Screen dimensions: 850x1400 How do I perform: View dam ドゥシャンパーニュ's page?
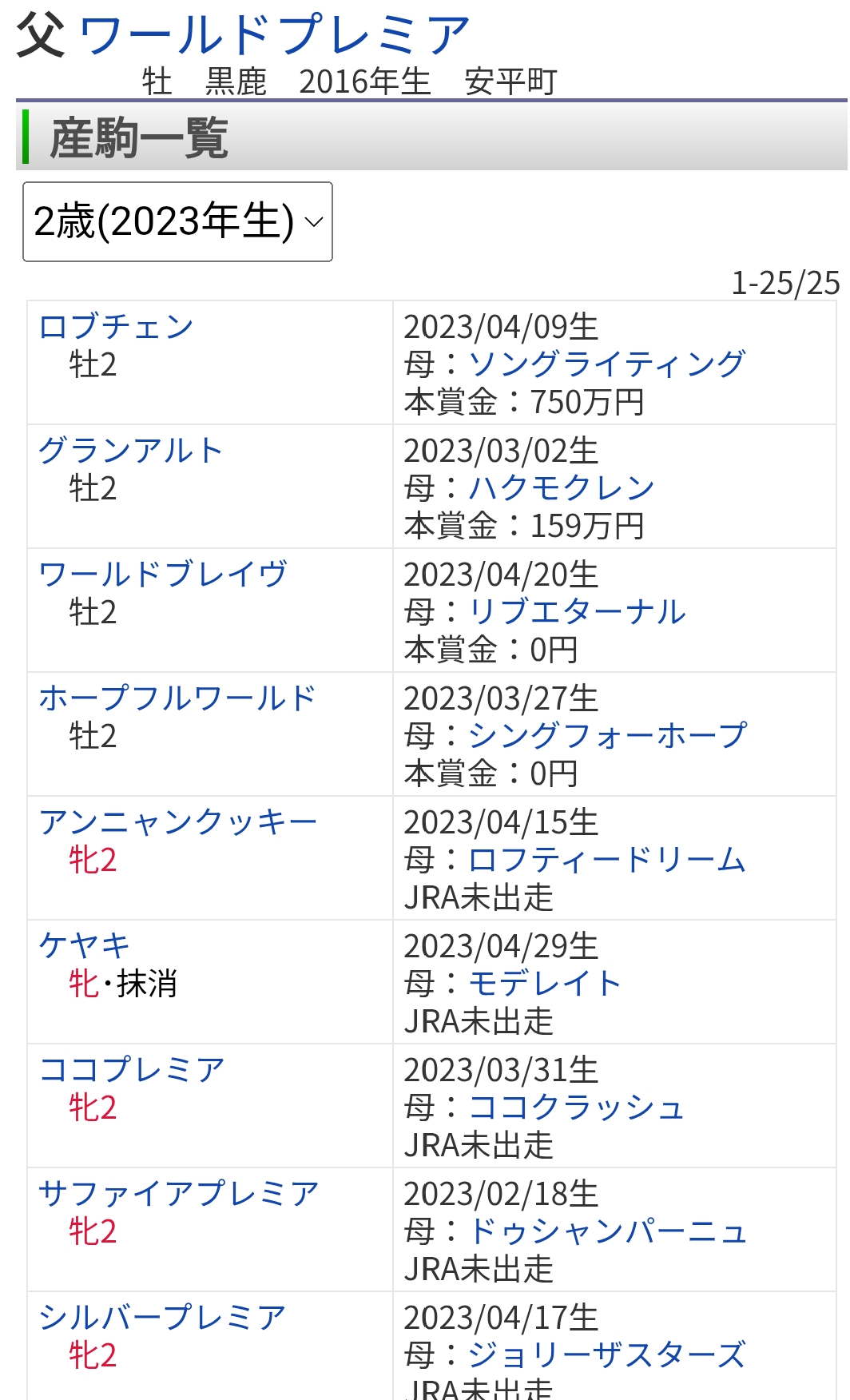606,1231
